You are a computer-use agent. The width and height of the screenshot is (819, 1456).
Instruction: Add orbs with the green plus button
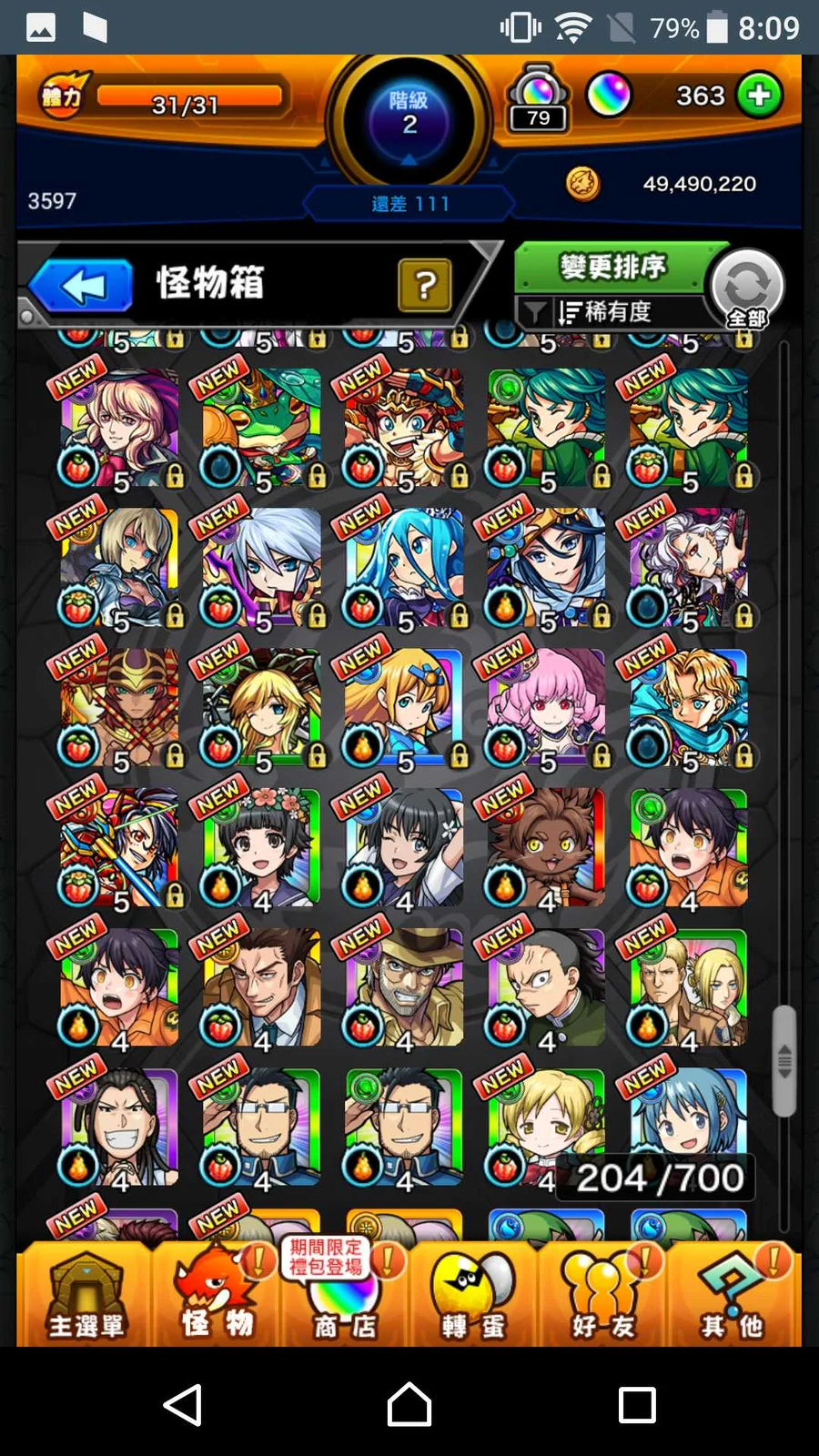tap(760, 96)
